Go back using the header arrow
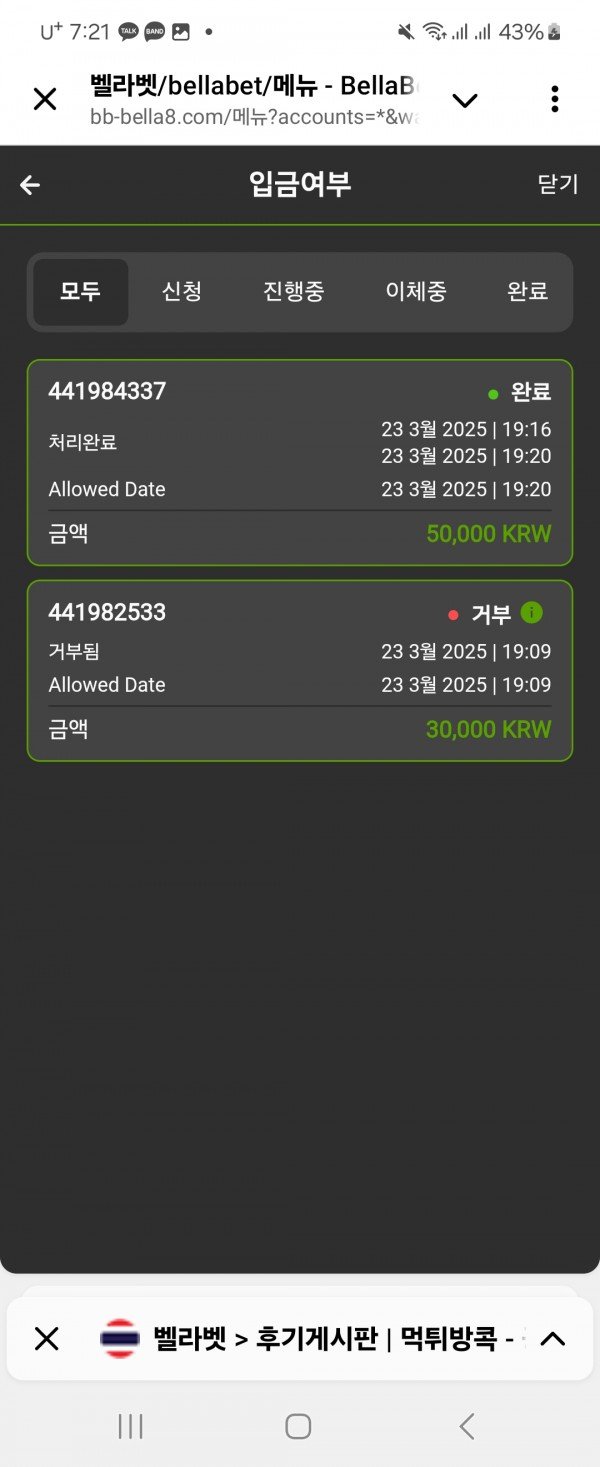600x1467 pixels. point(30,185)
